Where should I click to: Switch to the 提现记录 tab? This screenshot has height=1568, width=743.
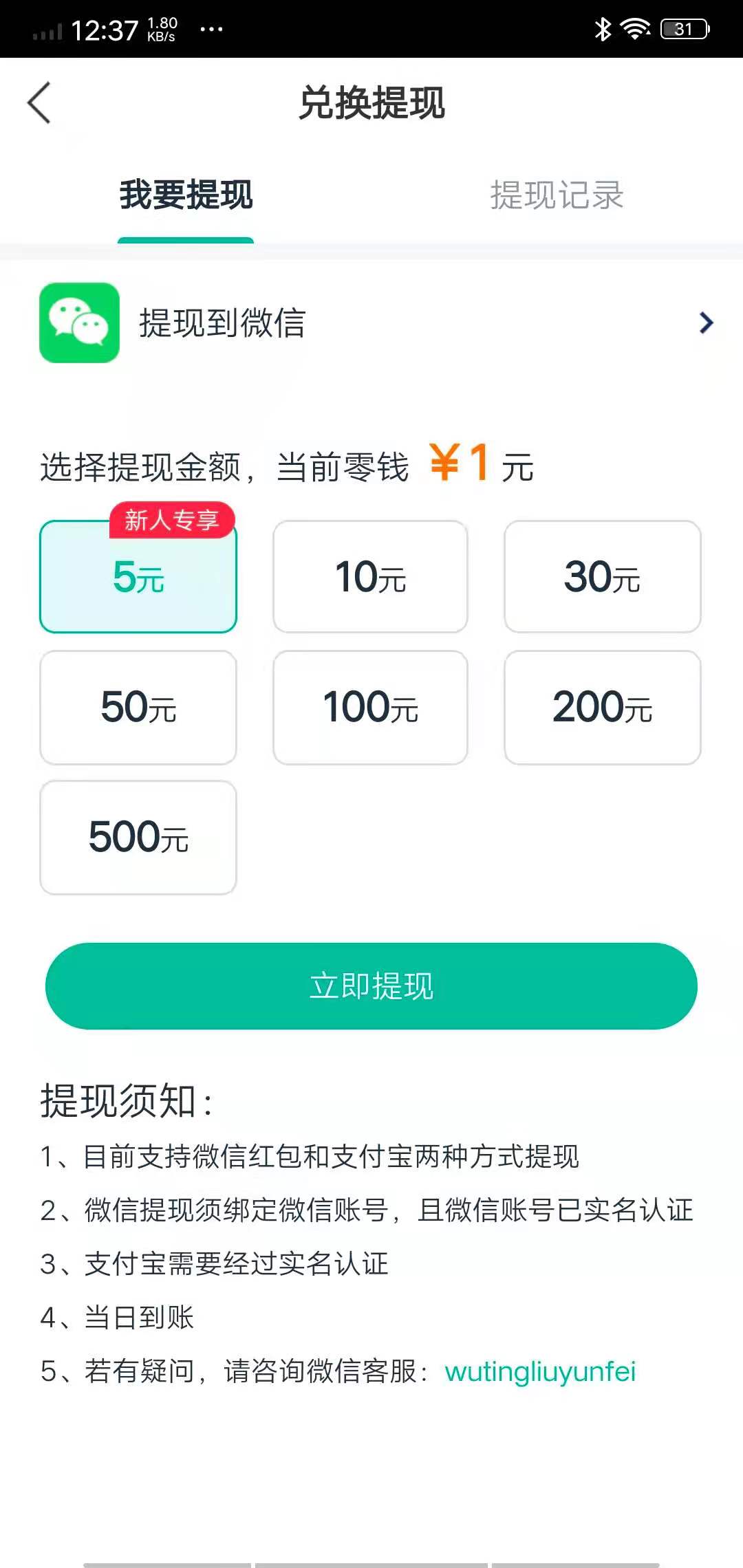(557, 196)
